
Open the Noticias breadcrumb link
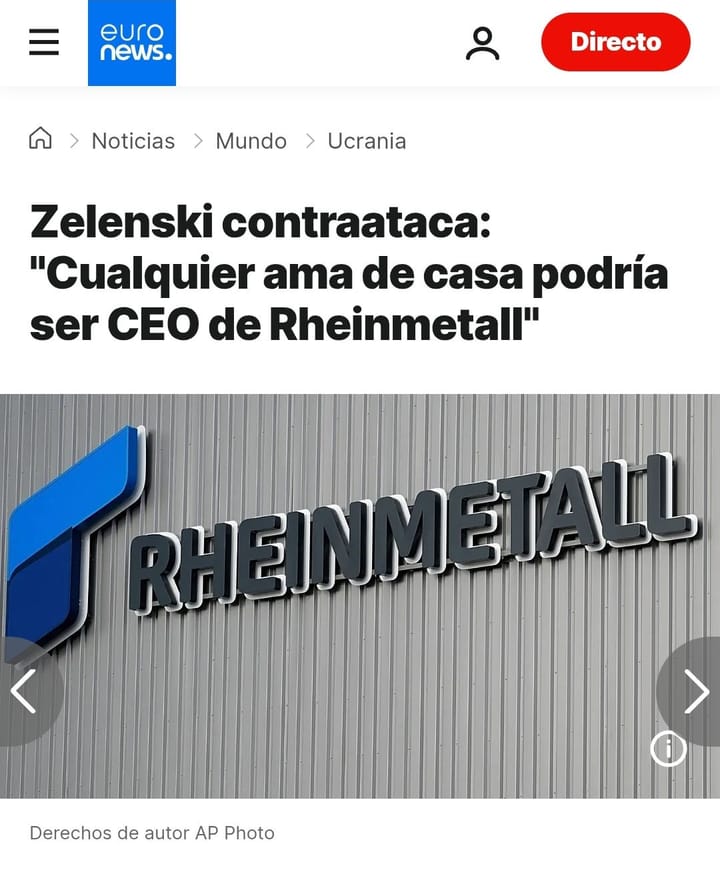point(133,141)
